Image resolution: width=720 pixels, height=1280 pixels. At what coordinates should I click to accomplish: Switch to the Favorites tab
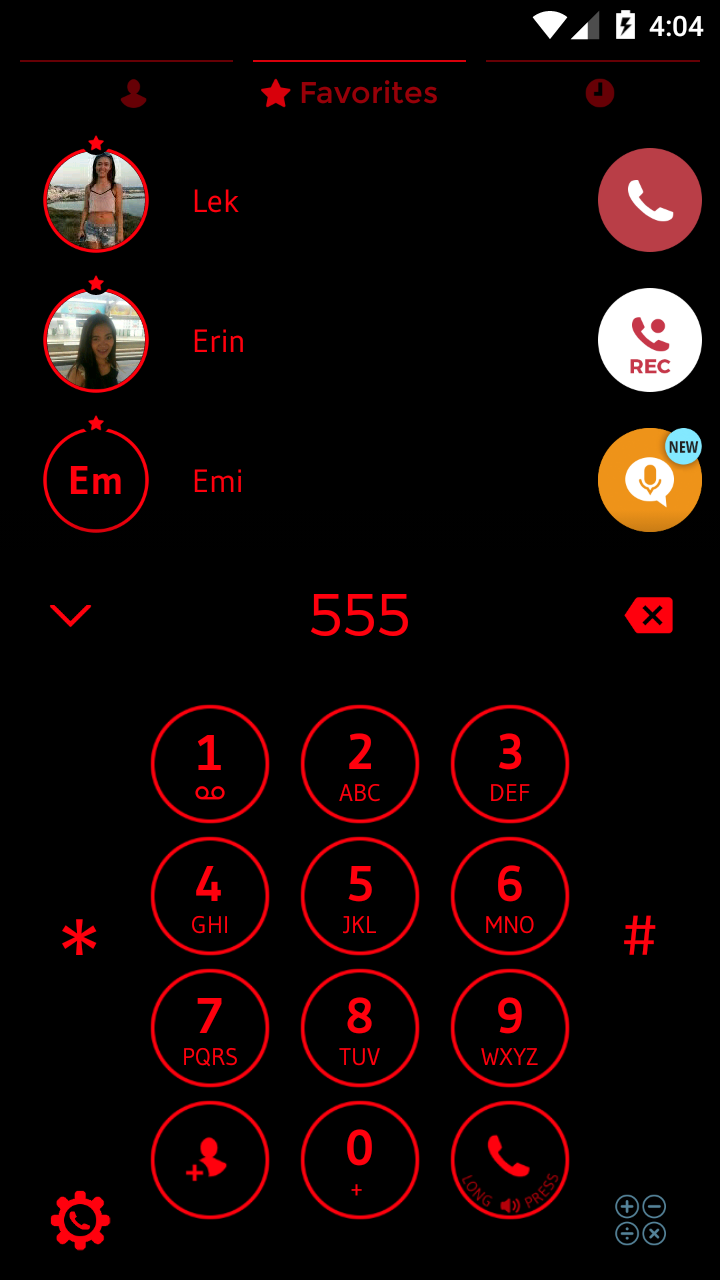pos(349,93)
